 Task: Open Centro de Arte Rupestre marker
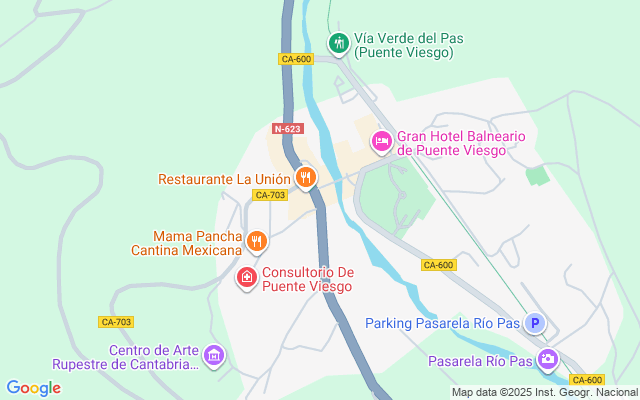click(x=214, y=355)
